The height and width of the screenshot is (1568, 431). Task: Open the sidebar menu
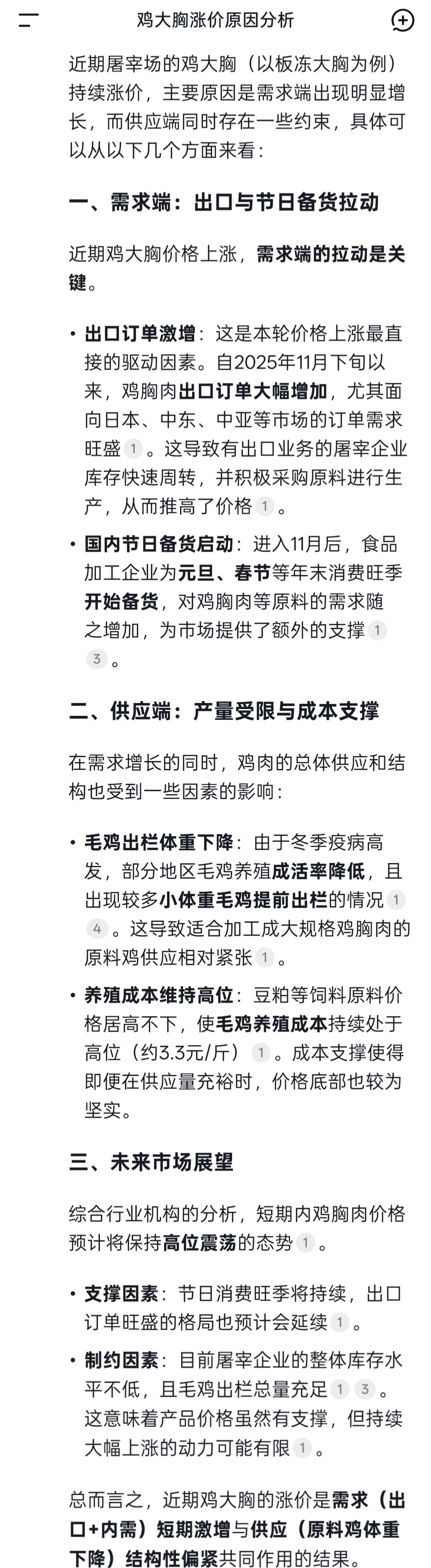point(29,20)
